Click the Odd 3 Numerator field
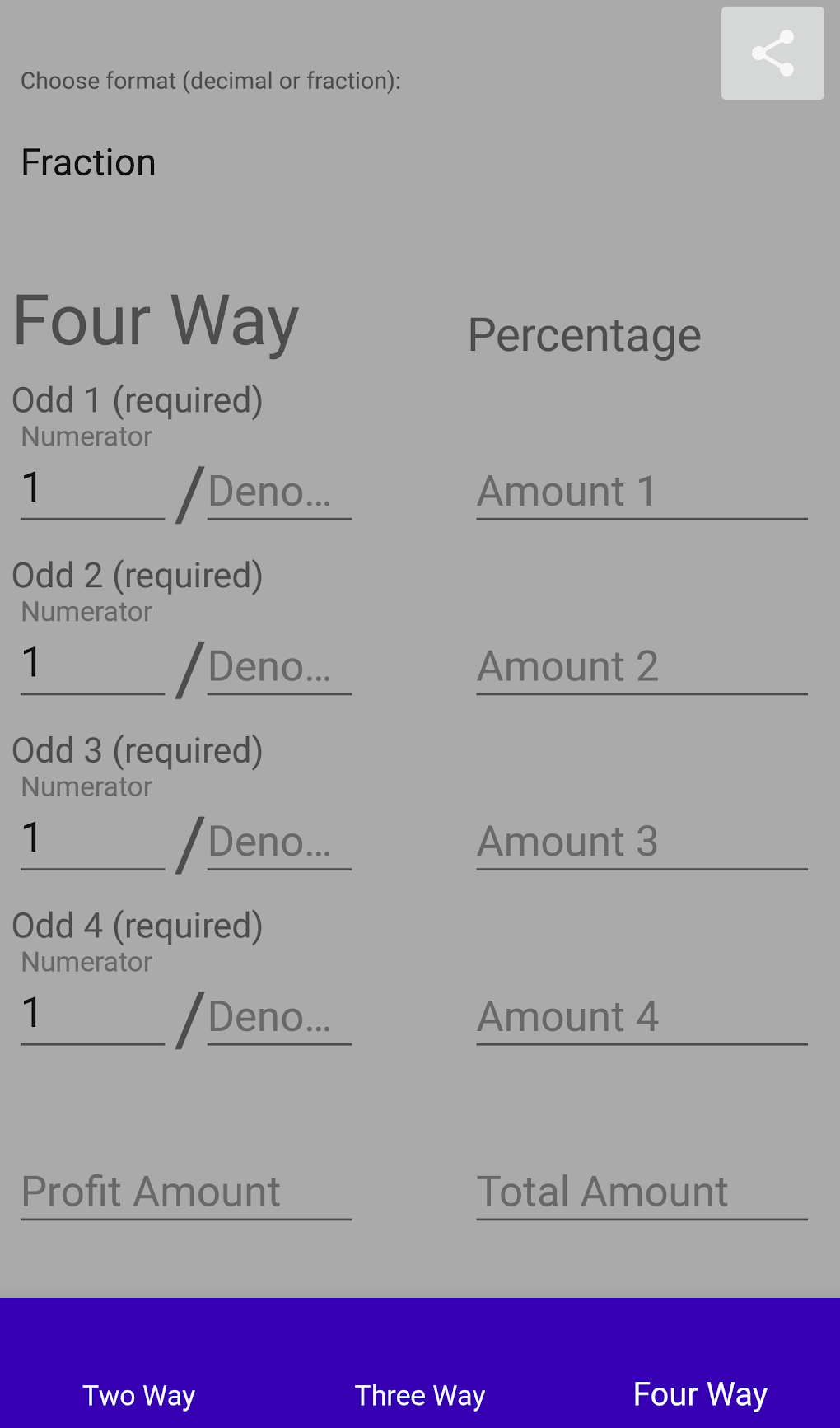This screenshot has height=1428, width=840. tap(91, 840)
